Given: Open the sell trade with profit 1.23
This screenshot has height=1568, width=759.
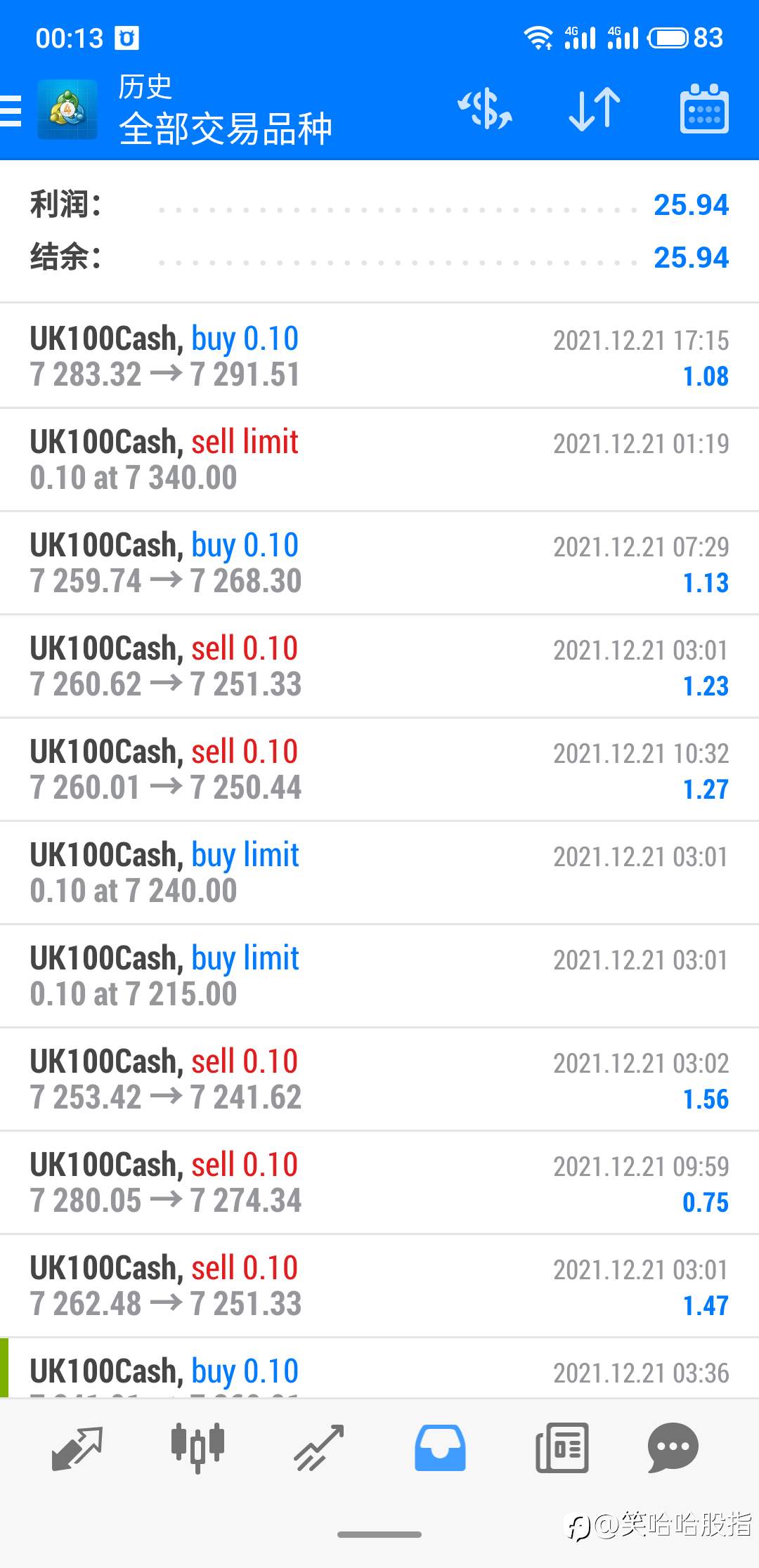Looking at the screenshot, I should pyautogui.click(x=379, y=666).
